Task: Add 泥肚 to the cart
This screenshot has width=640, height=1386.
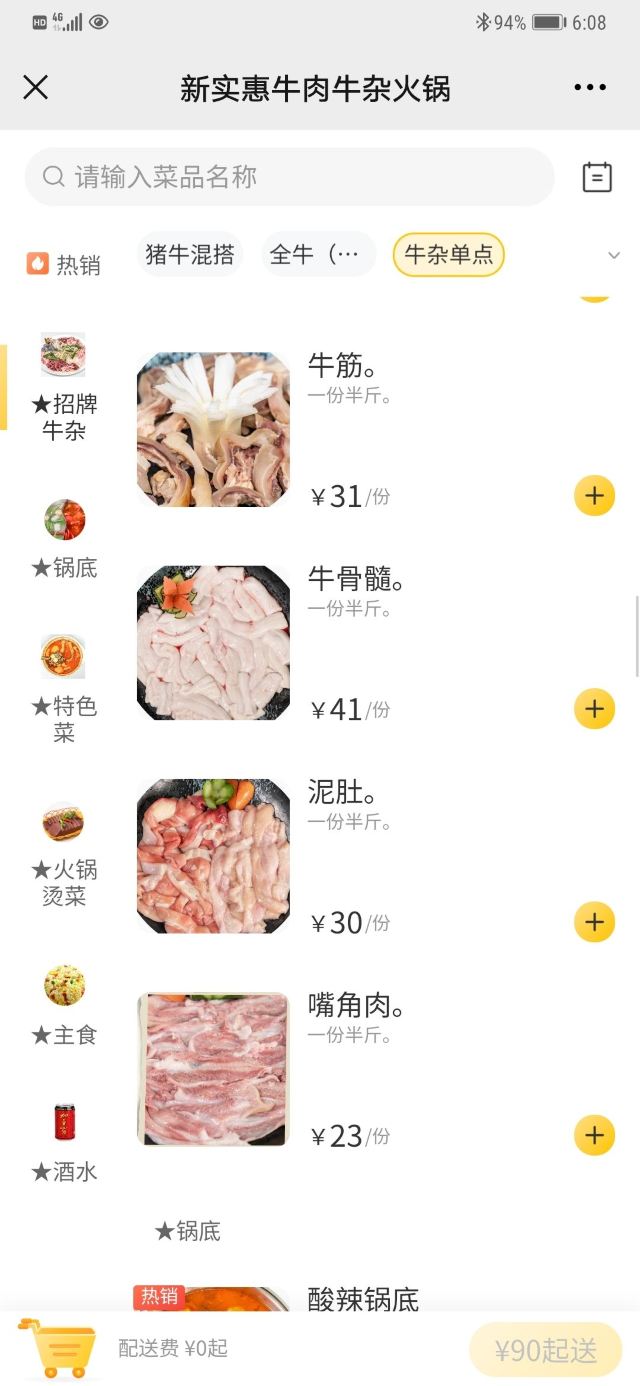Action: pos(594,922)
